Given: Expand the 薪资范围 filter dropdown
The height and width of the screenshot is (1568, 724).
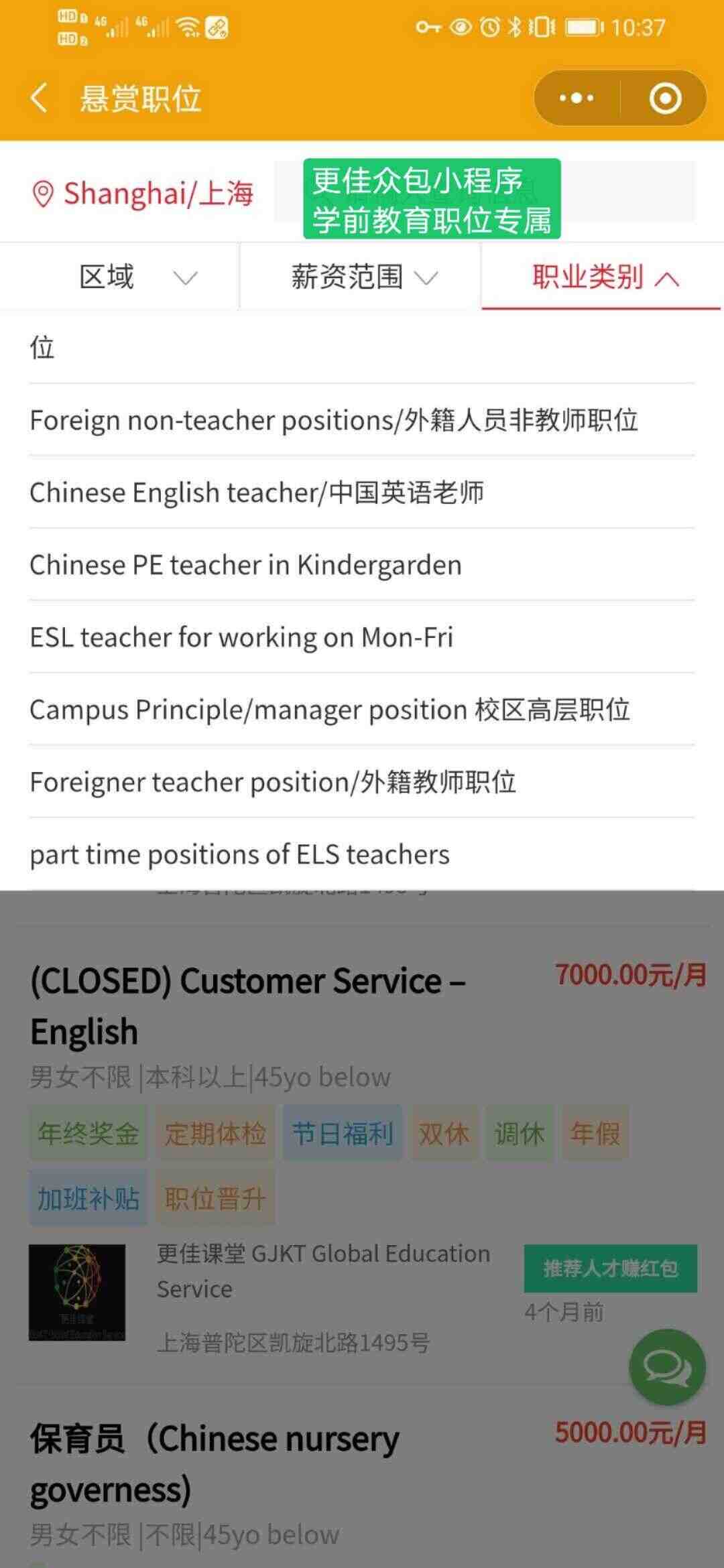Looking at the screenshot, I should point(361,277).
